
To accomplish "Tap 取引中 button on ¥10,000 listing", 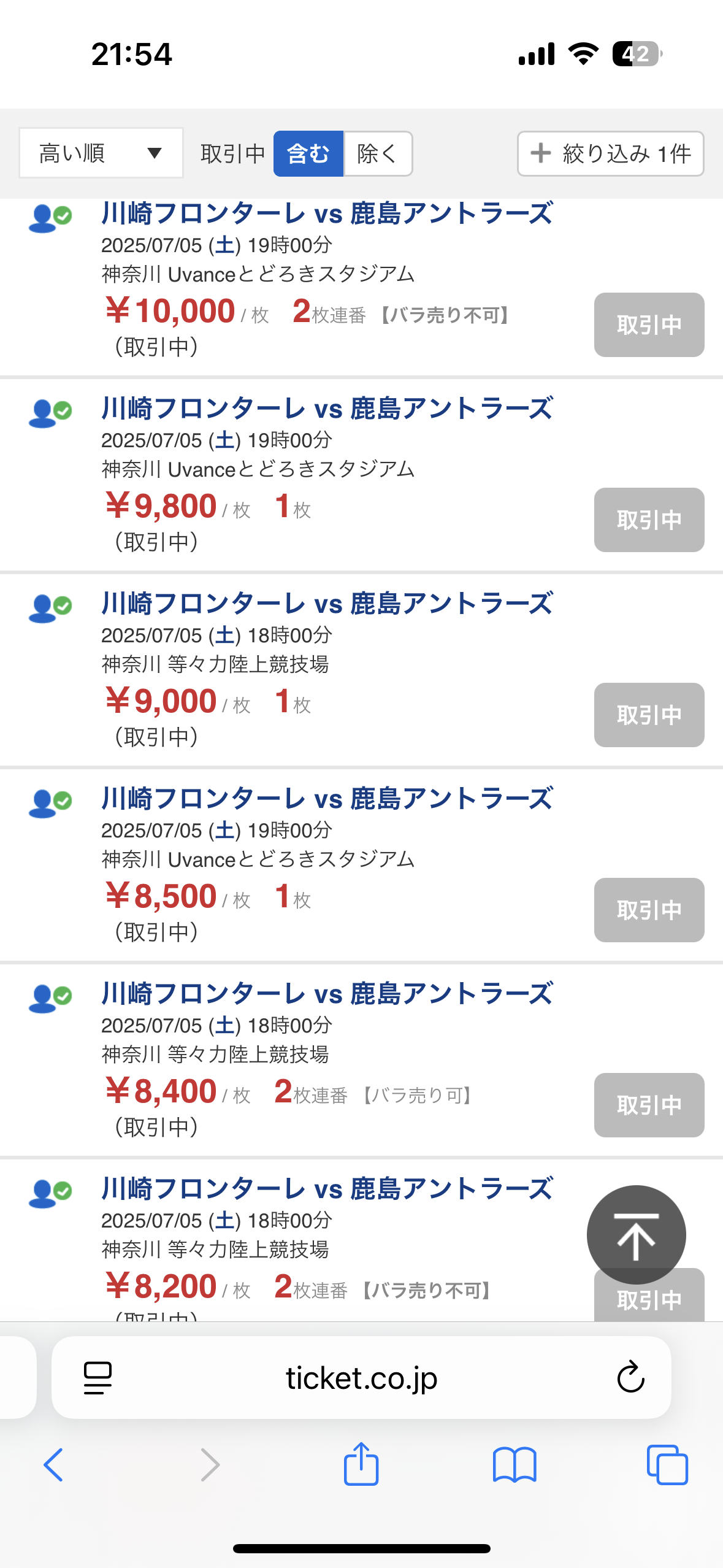I will pyautogui.click(x=649, y=325).
